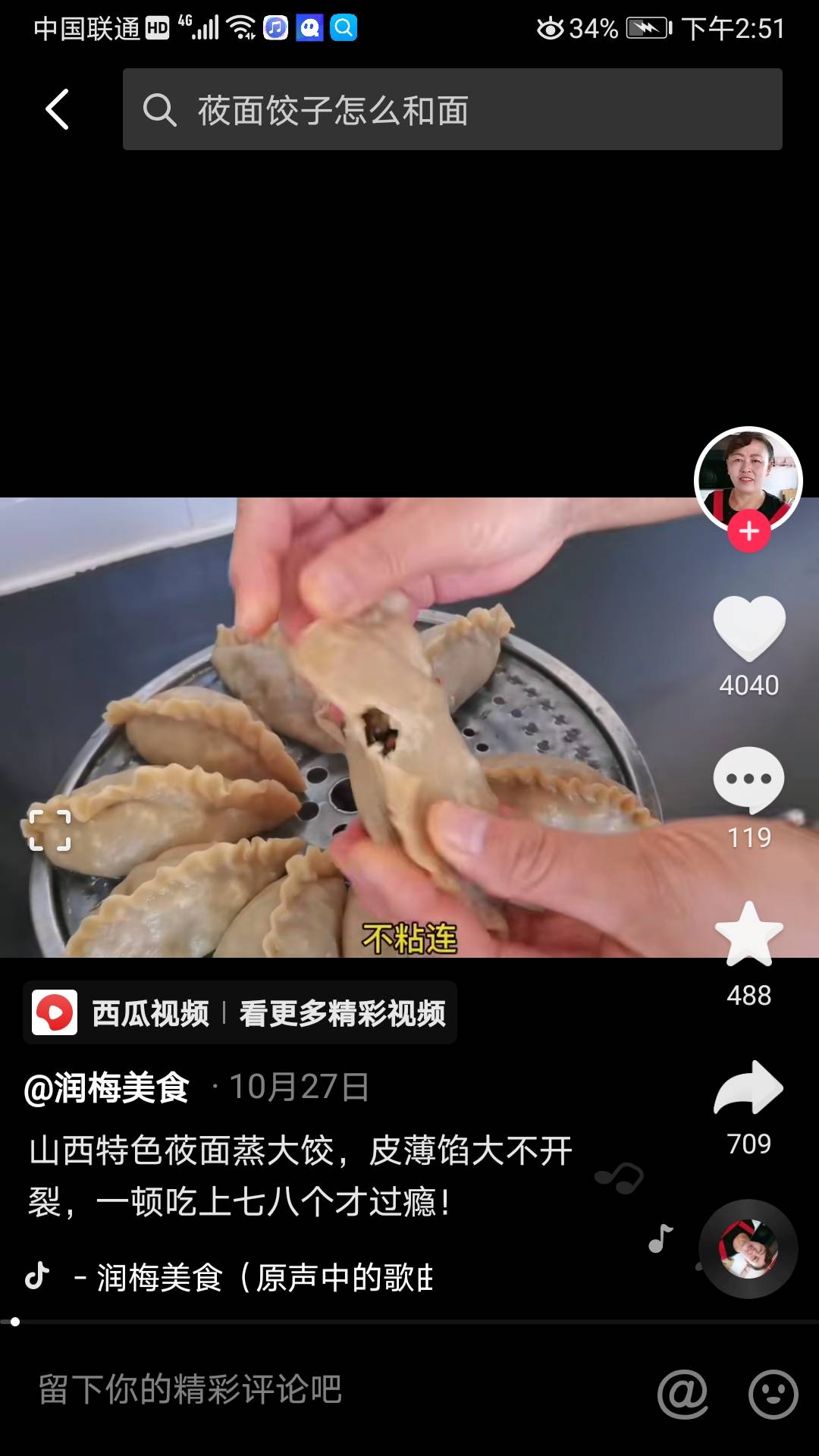The image size is (819, 1456).
Task: Open the 西瓜视频 more-videos banner
Action: pos(240,1012)
